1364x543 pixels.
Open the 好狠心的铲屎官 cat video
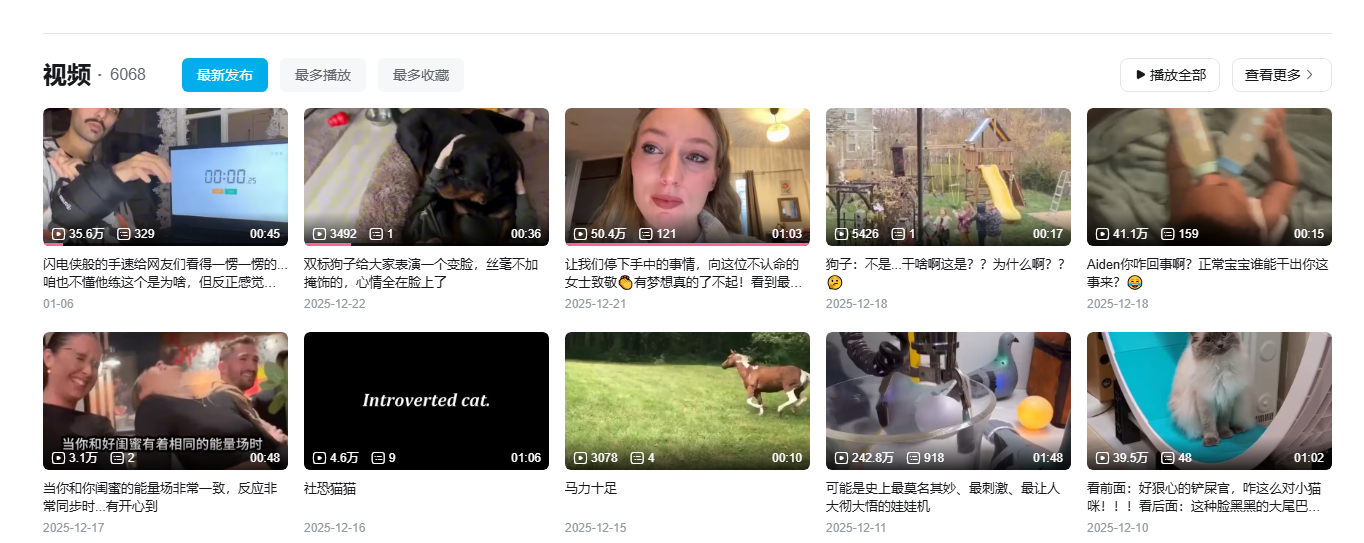1209,400
